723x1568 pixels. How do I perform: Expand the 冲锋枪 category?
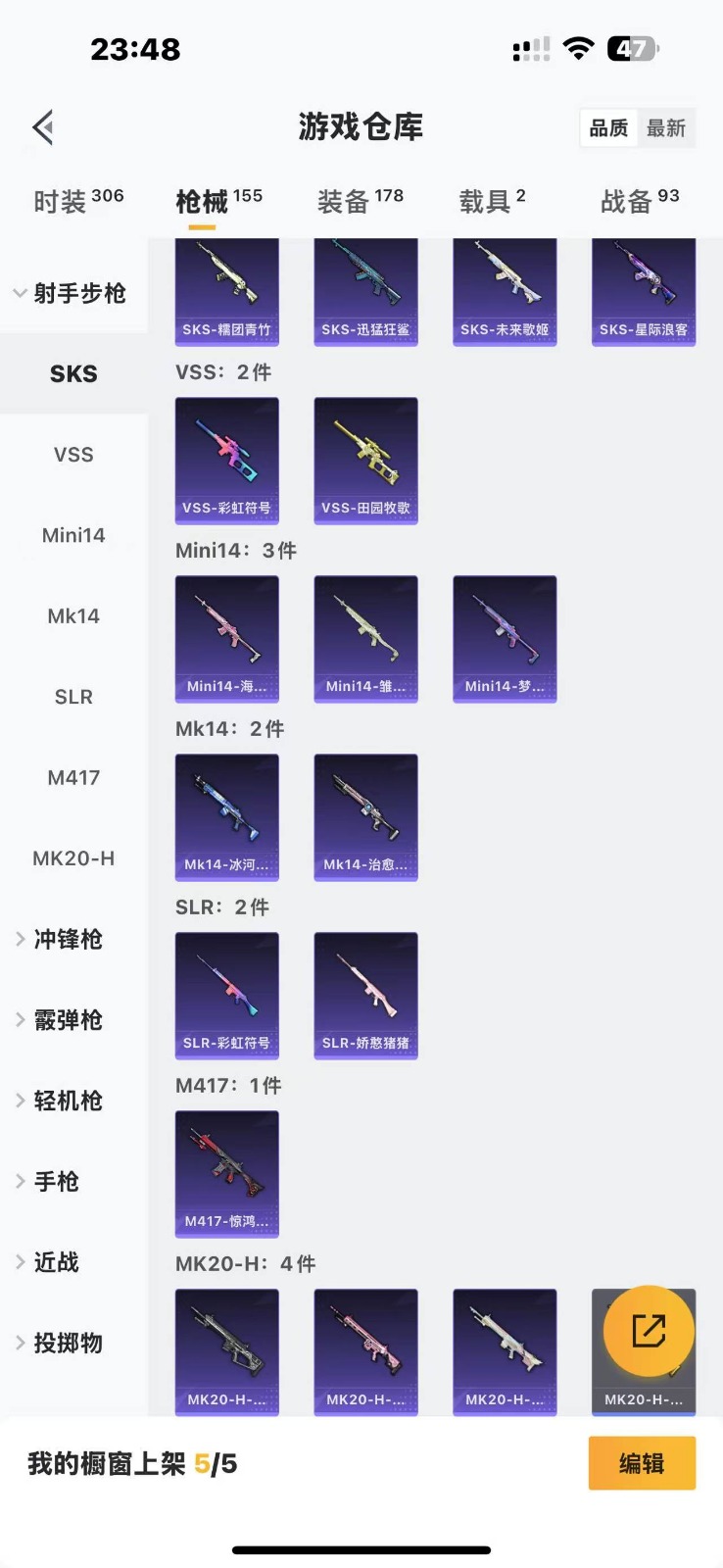pyautogui.click(x=67, y=939)
